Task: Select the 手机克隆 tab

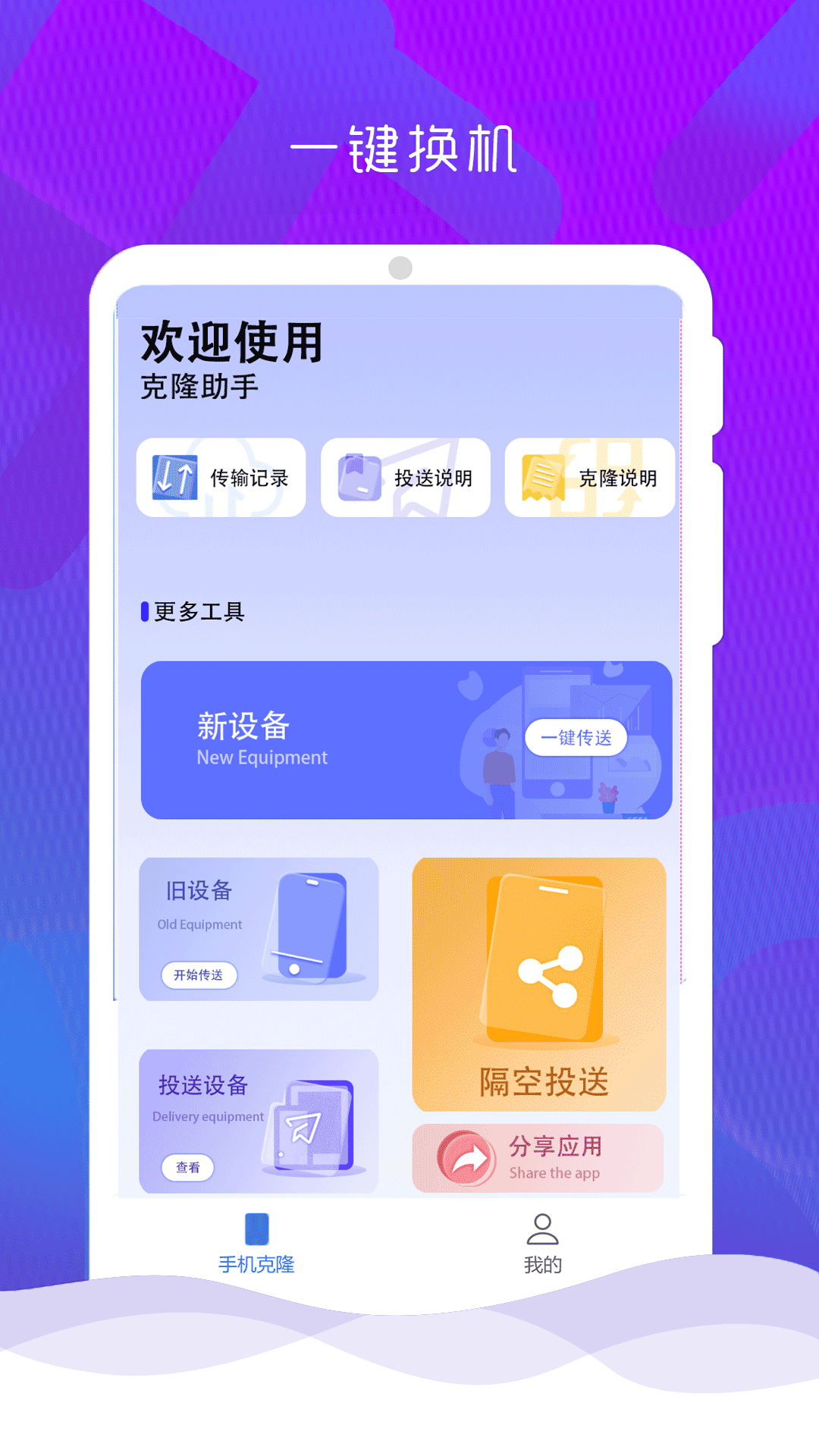Action: (x=257, y=1244)
